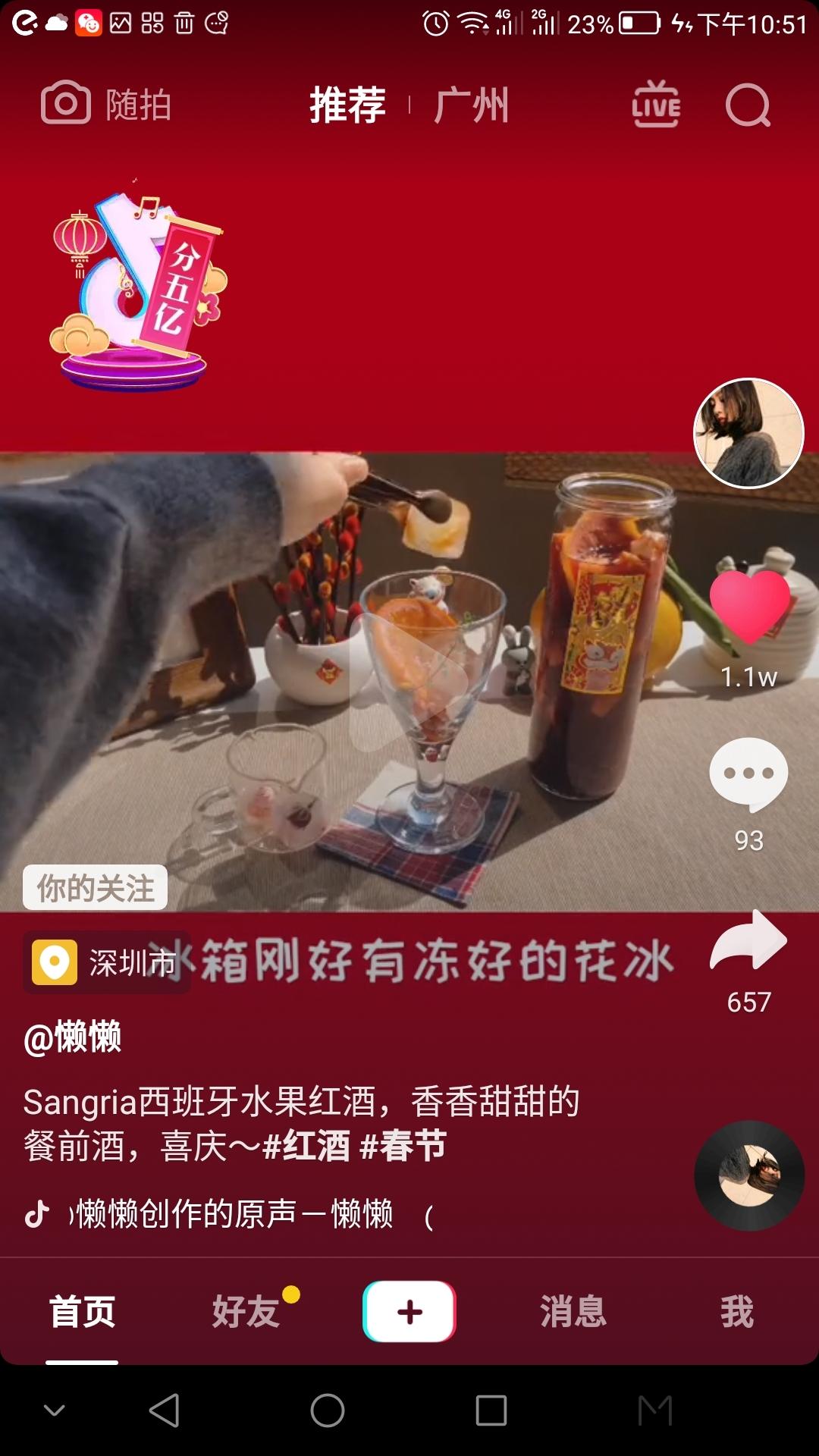This screenshot has height=1456, width=819.
Task: Open @懒懒 user profile
Action: click(73, 1037)
